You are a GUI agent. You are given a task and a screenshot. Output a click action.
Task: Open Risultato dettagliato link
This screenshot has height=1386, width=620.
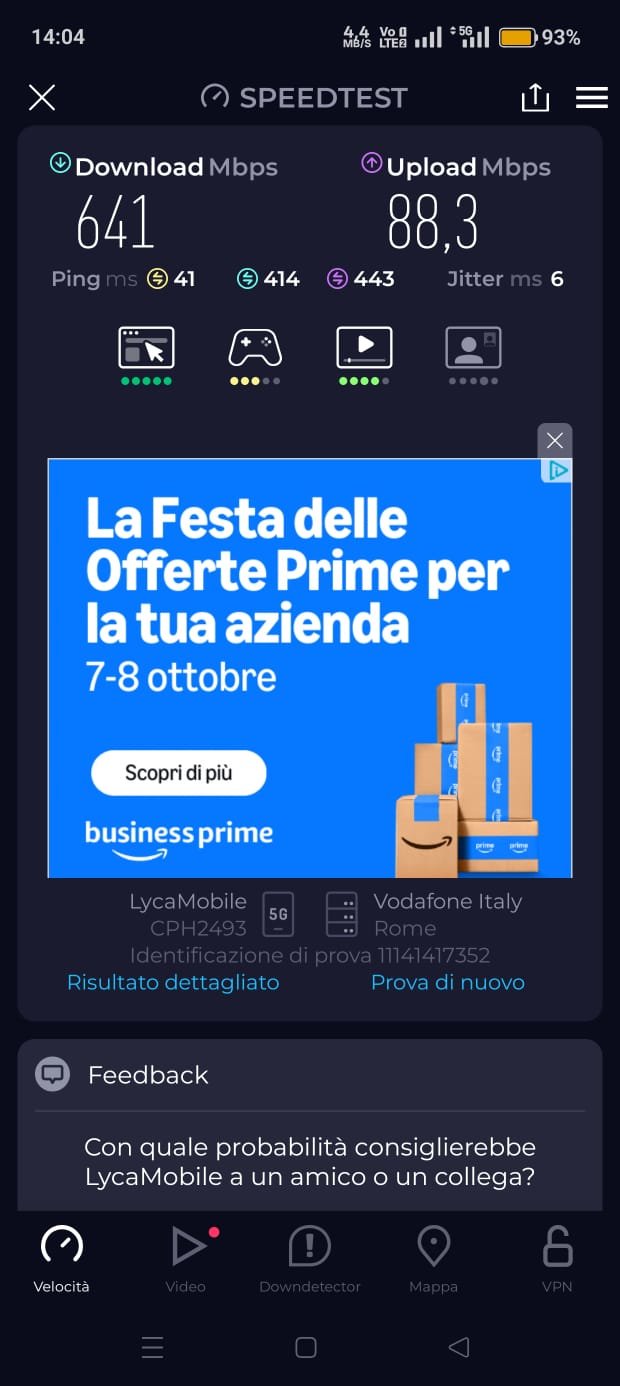click(173, 982)
